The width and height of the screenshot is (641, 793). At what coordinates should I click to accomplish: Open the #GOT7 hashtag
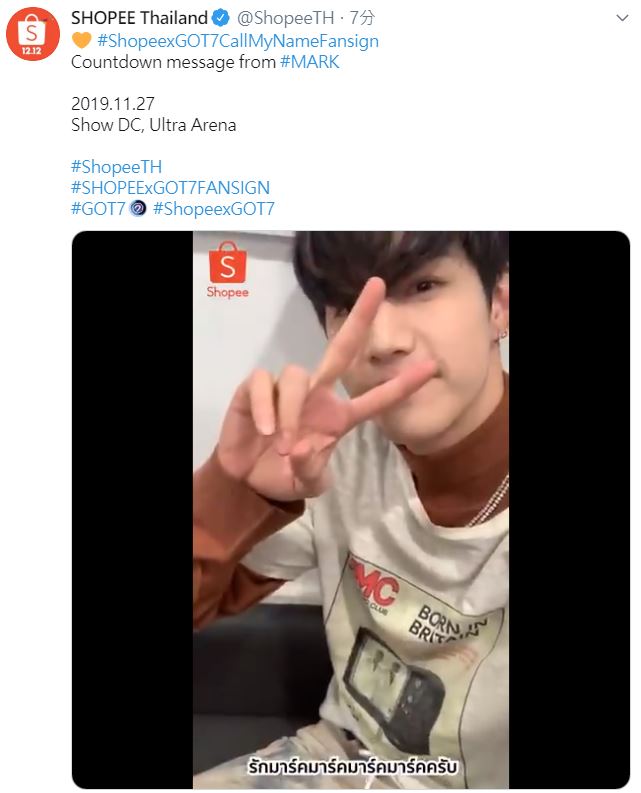pyautogui.click(x=98, y=208)
